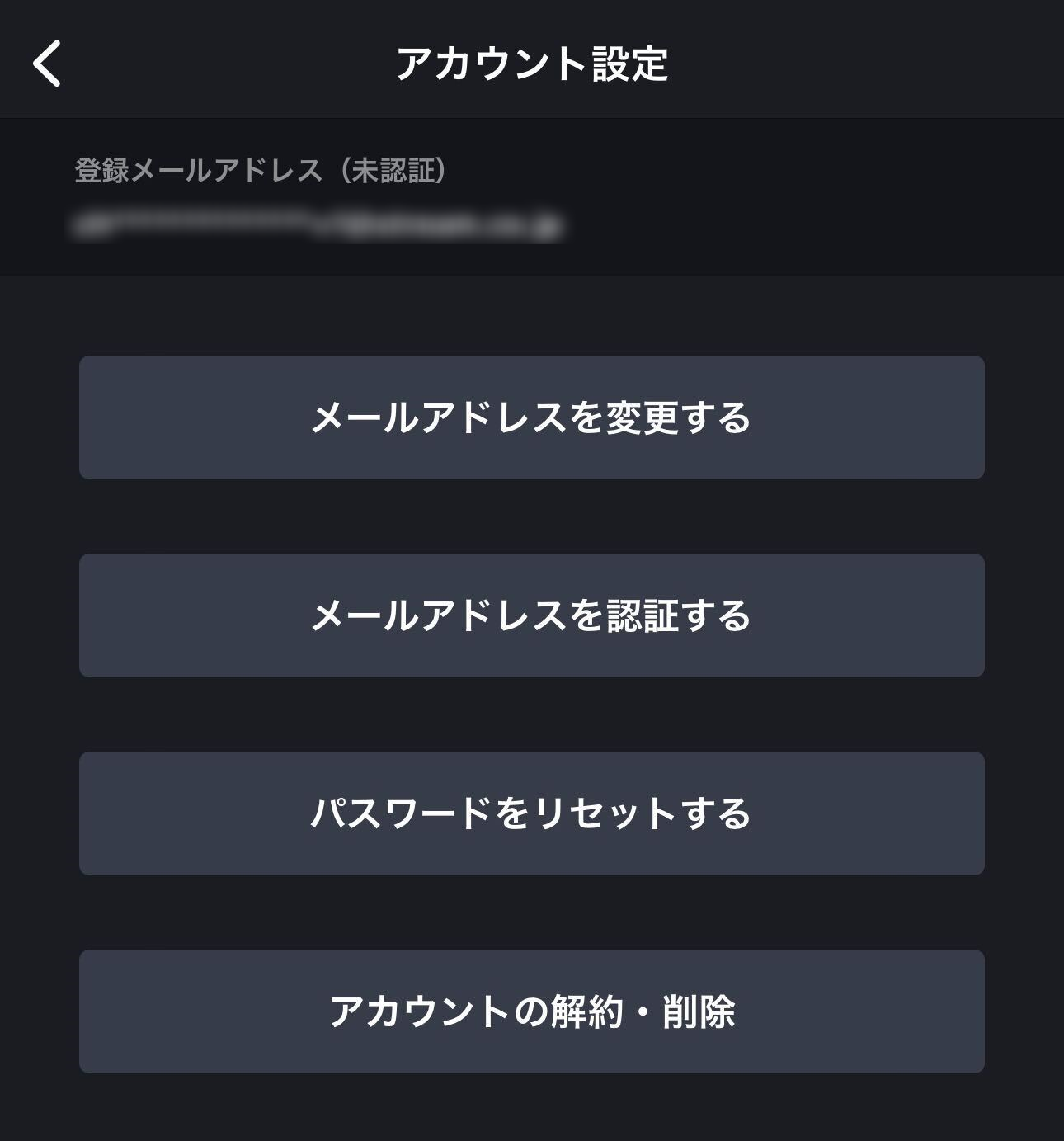This screenshot has width=1064, height=1141.
Task: Open メールアドレスを認証する verification screen
Action: tap(532, 615)
